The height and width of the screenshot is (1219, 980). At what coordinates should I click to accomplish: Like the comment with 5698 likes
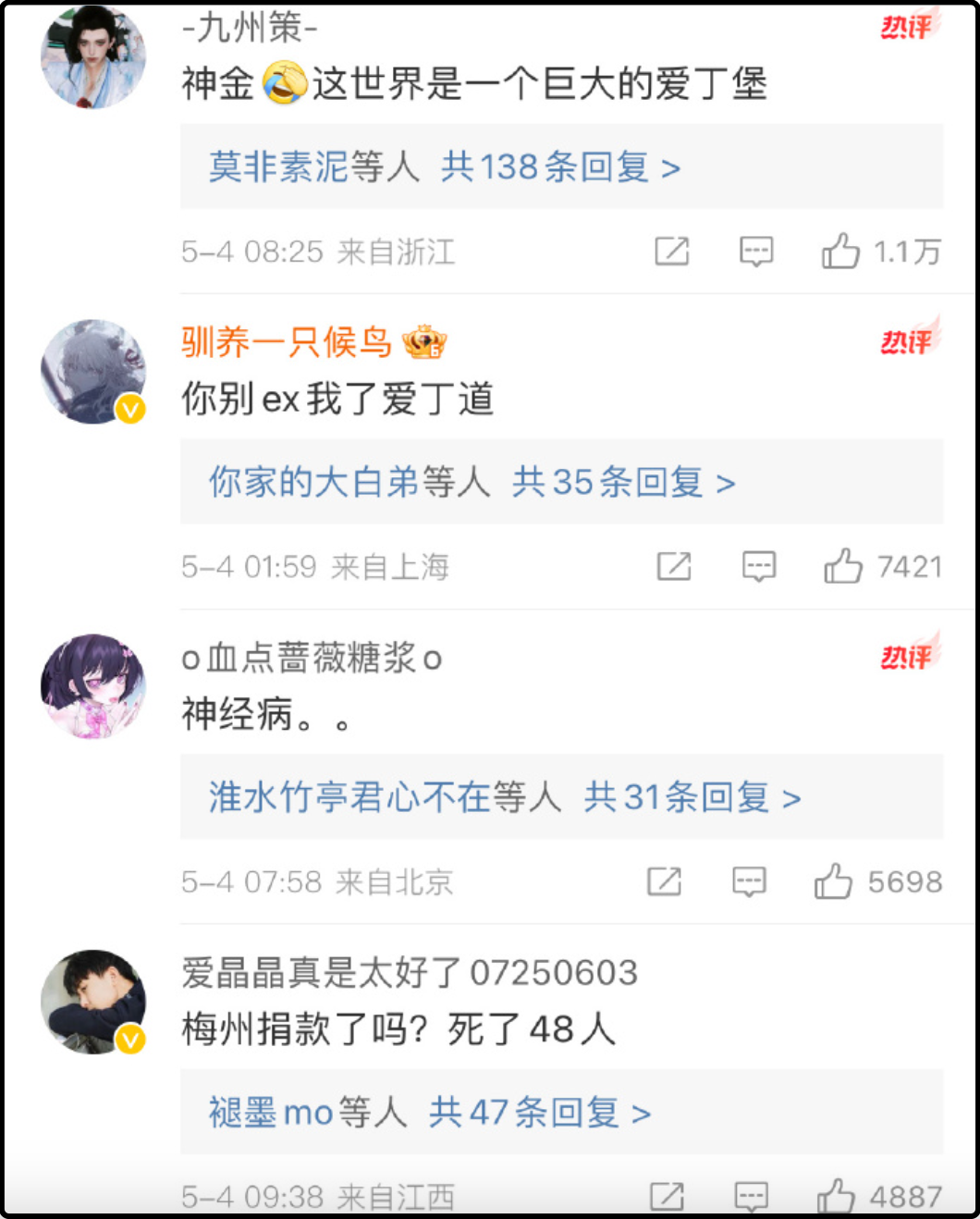coord(833,881)
